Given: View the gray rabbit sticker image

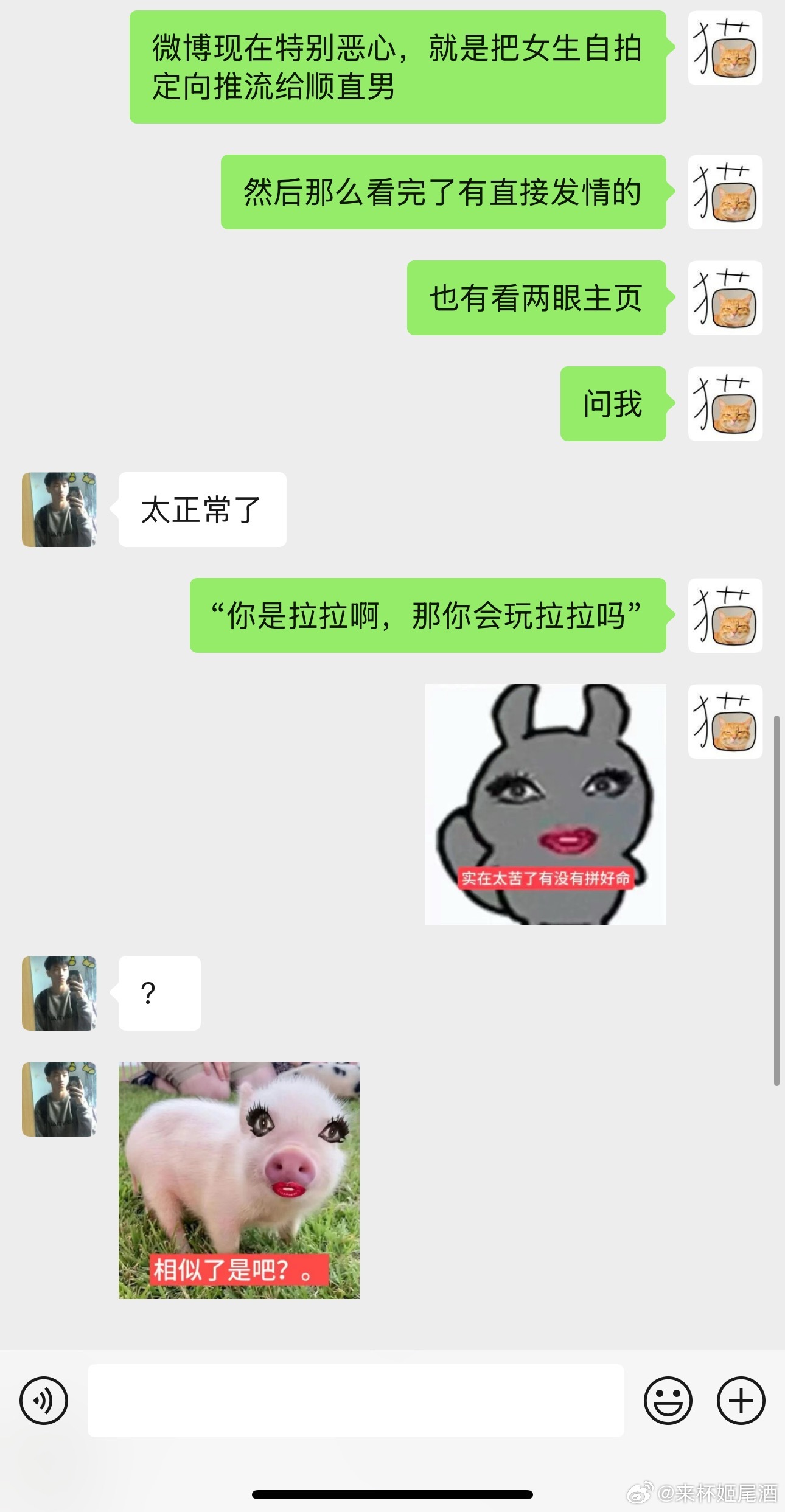Looking at the screenshot, I should click(545, 804).
